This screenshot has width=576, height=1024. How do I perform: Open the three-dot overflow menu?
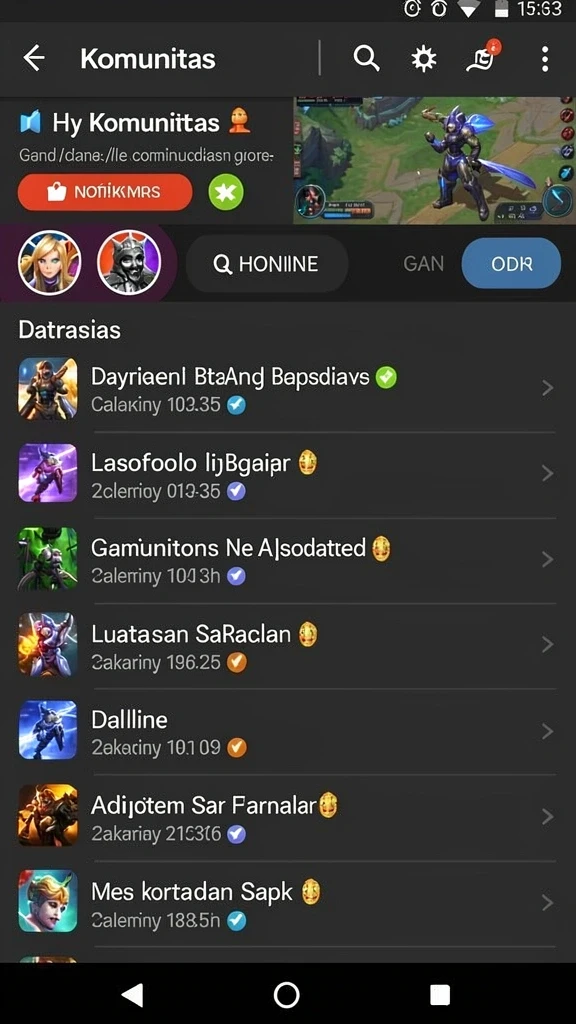[545, 59]
